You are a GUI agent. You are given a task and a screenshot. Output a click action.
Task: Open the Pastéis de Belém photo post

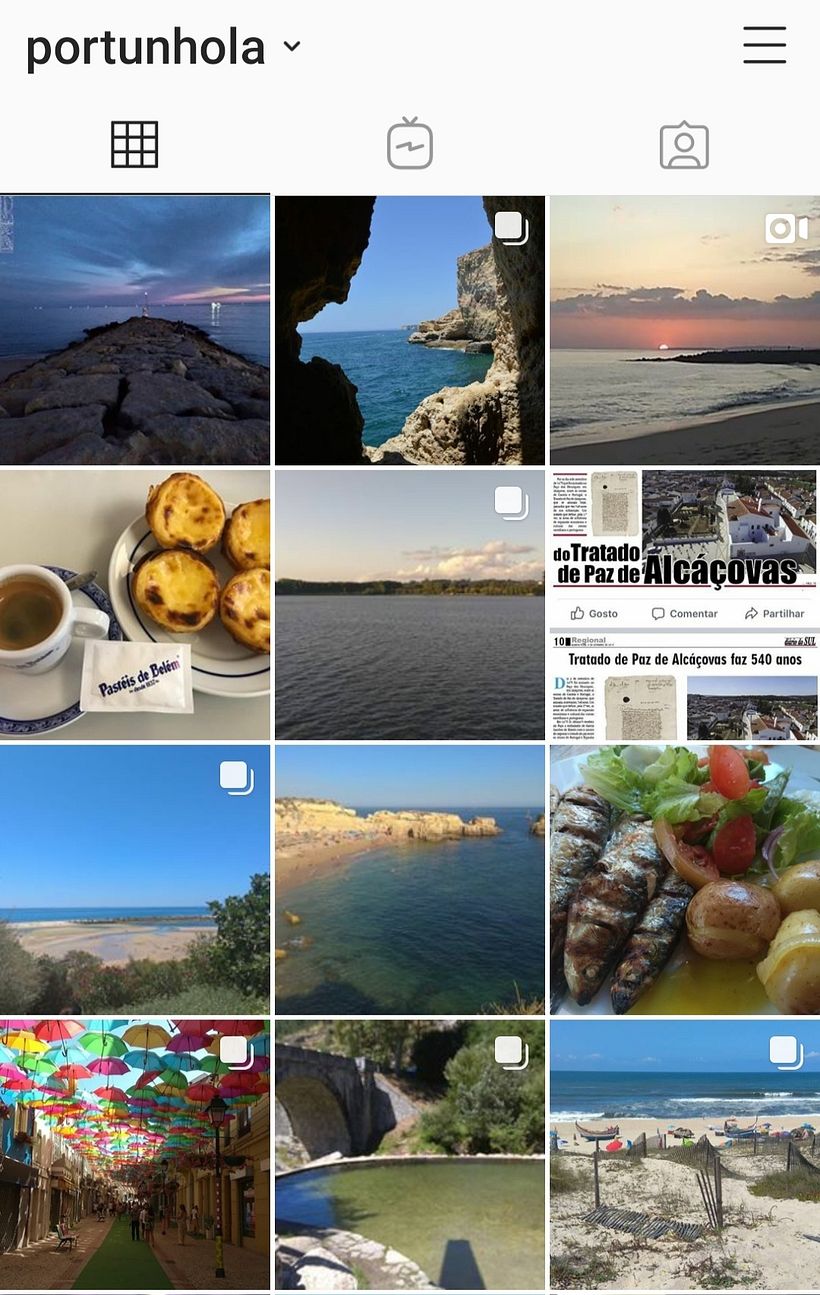(x=135, y=602)
